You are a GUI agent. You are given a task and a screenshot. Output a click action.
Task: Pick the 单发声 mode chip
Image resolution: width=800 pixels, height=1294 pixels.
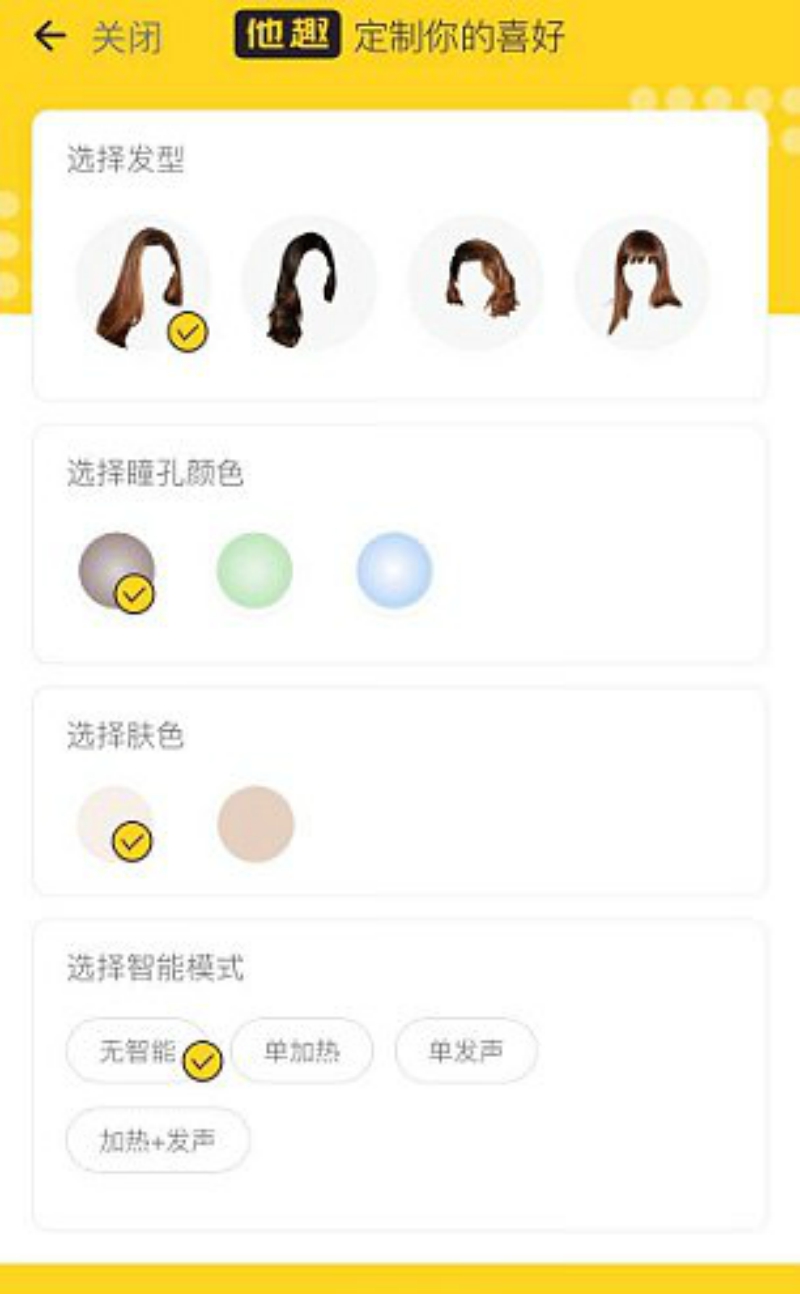466,1051
